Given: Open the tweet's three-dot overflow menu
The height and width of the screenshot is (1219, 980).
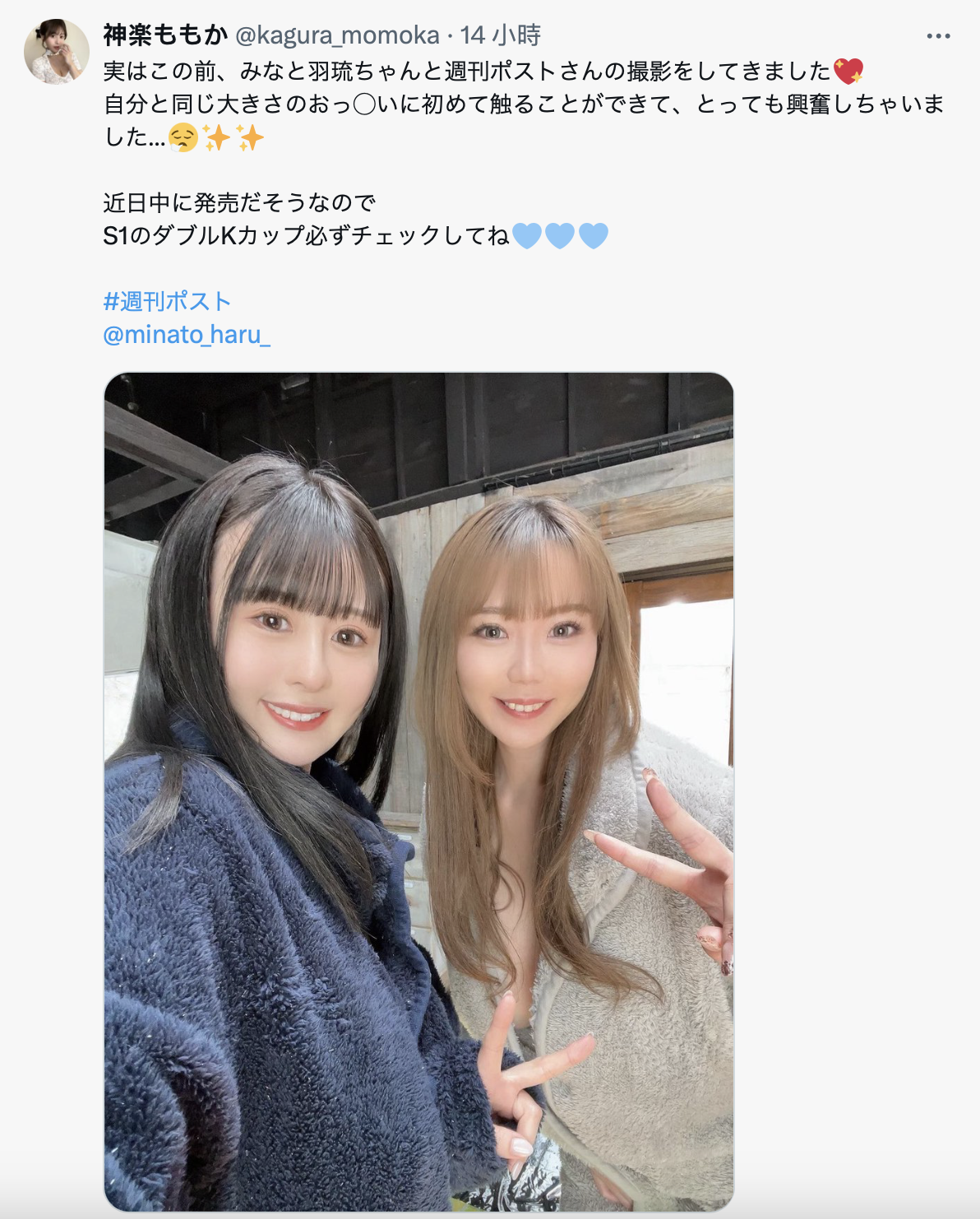Looking at the screenshot, I should [938, 36].
